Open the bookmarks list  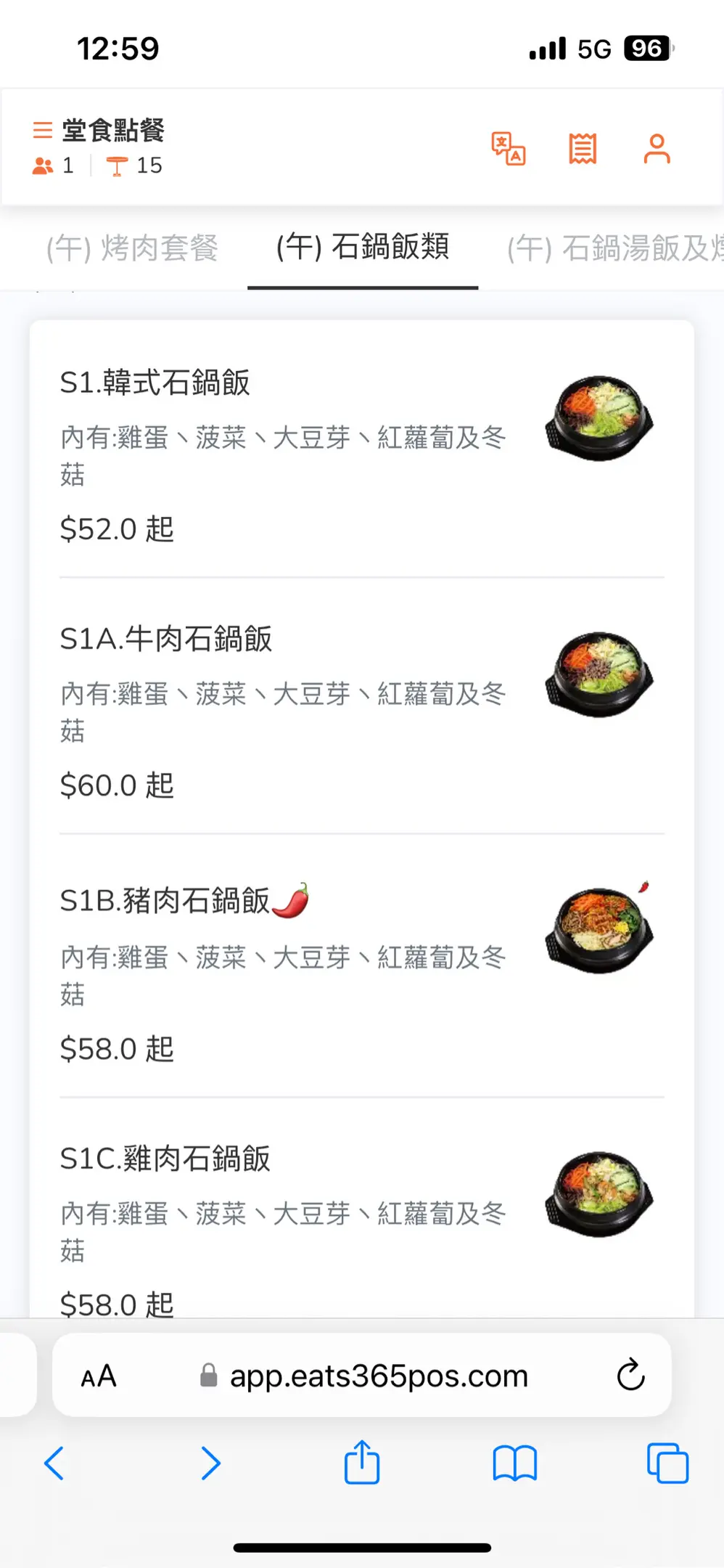coord(514,1463)
